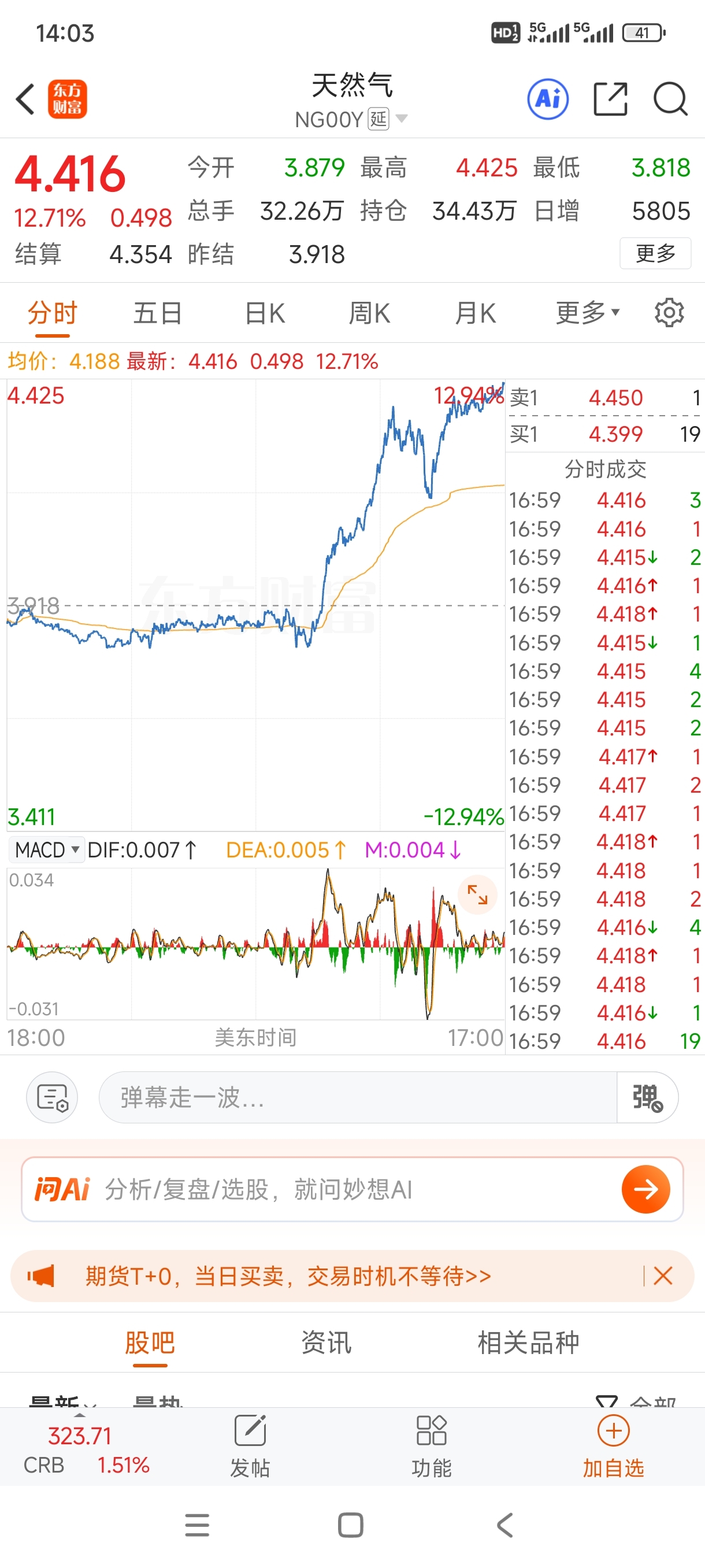The height and width of the screenshot is (1568, 705).
Task: Switch to the 资讯 tab
Action: (x=326, y=1342)
